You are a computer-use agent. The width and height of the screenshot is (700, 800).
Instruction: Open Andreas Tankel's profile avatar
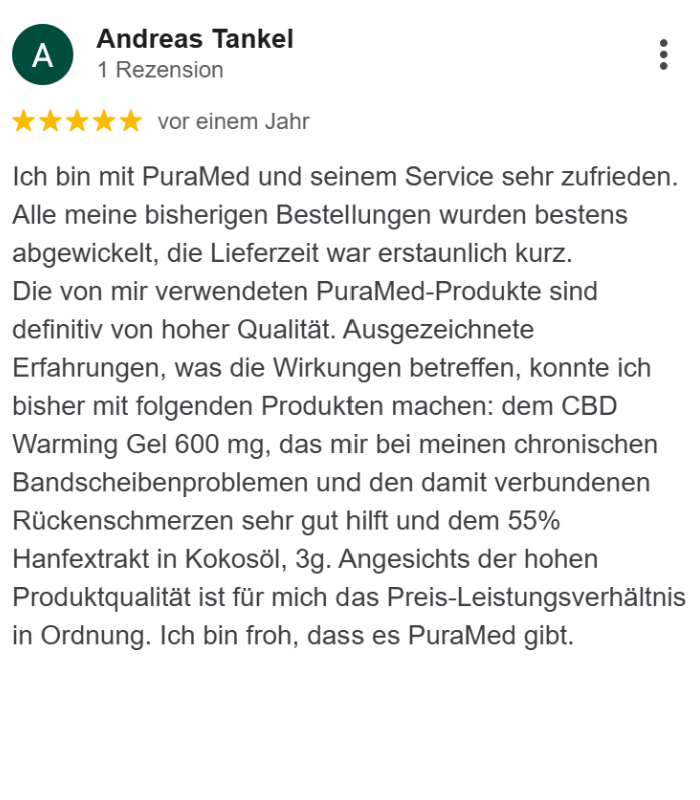point(42,55)
